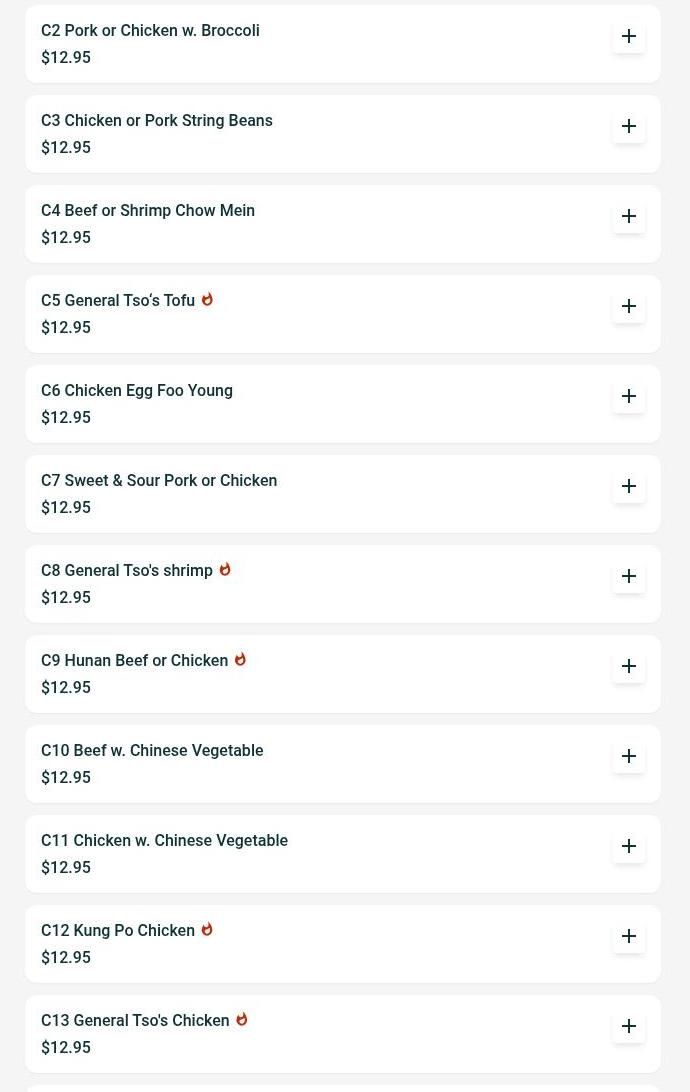Add C5 General Tso's Tofu to order

629,306
